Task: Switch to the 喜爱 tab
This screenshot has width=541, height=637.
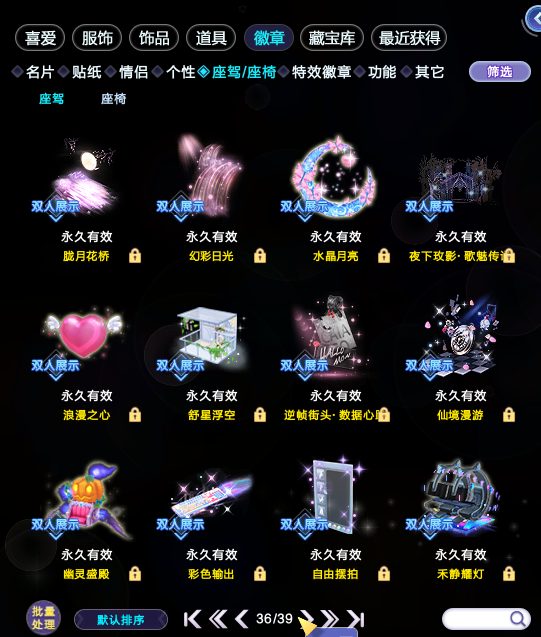Action: point(40,38)
